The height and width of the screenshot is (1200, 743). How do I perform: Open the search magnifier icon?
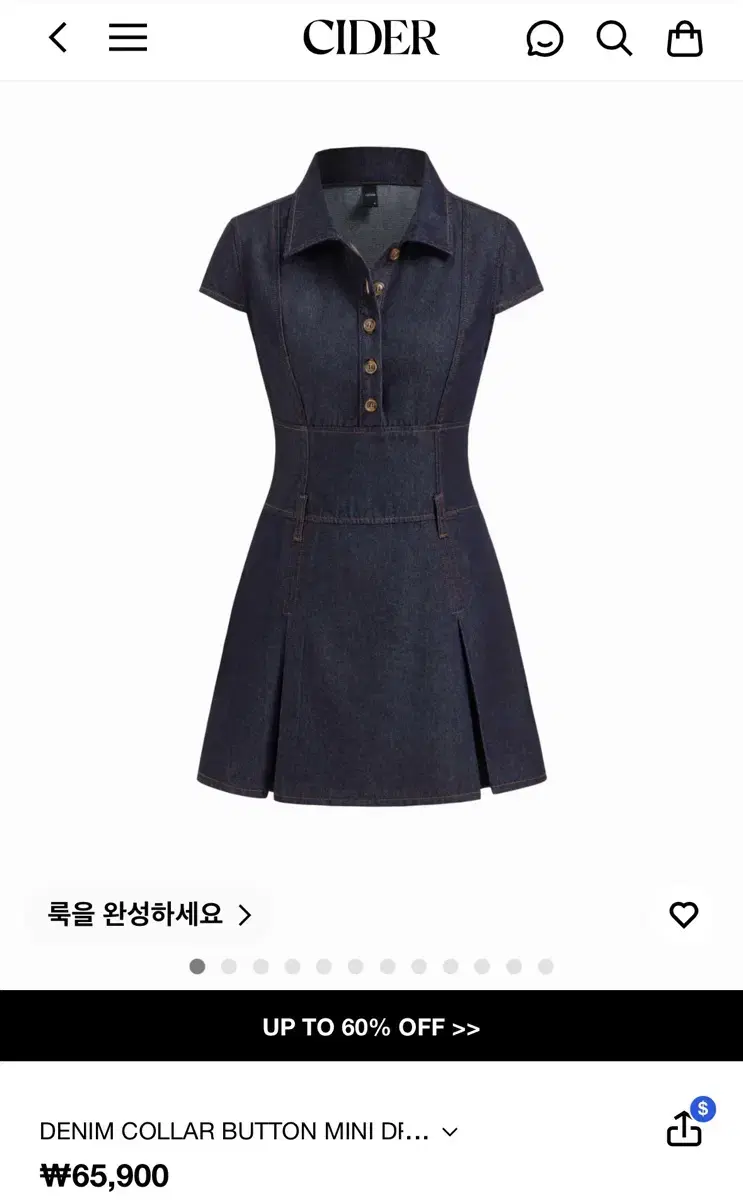point(614,40)
